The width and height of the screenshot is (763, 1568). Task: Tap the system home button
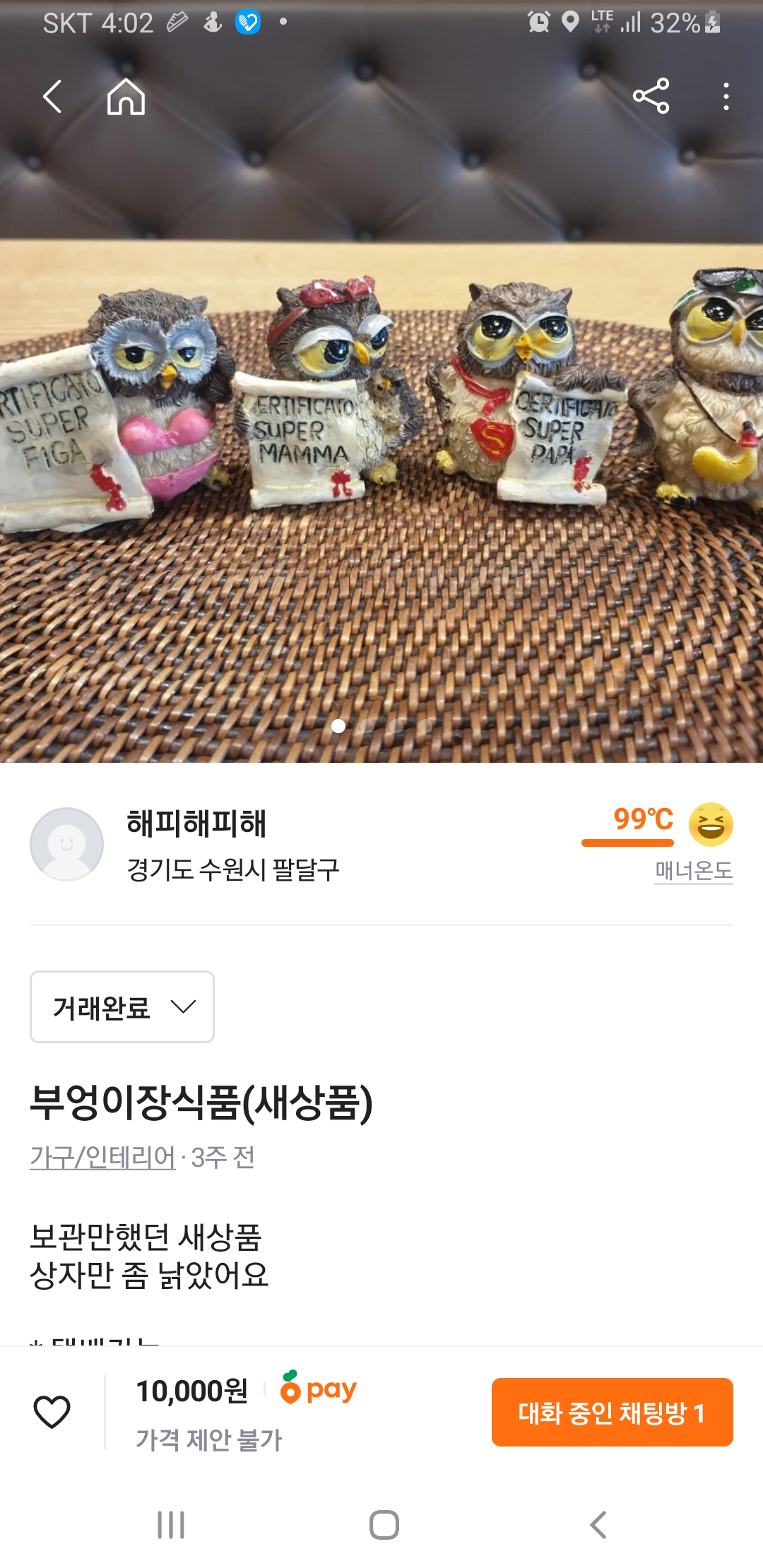tap(384, 1525)
